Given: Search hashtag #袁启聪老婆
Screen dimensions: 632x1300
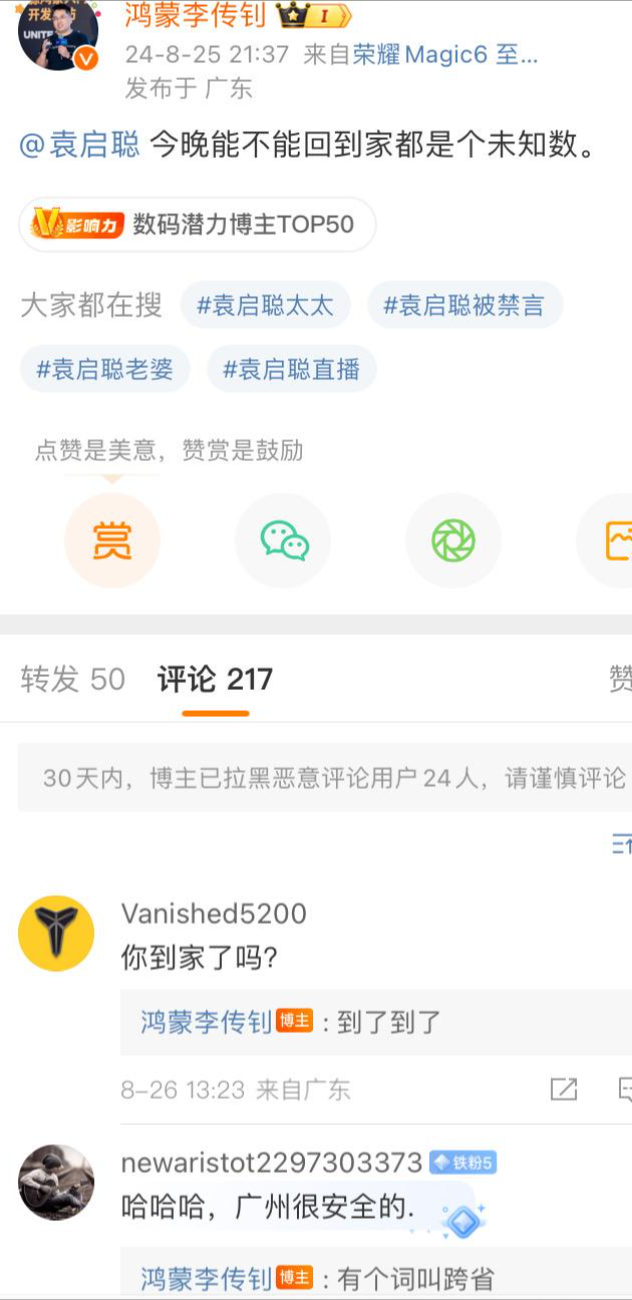Looking at the screenshot, I should point(104,369).
